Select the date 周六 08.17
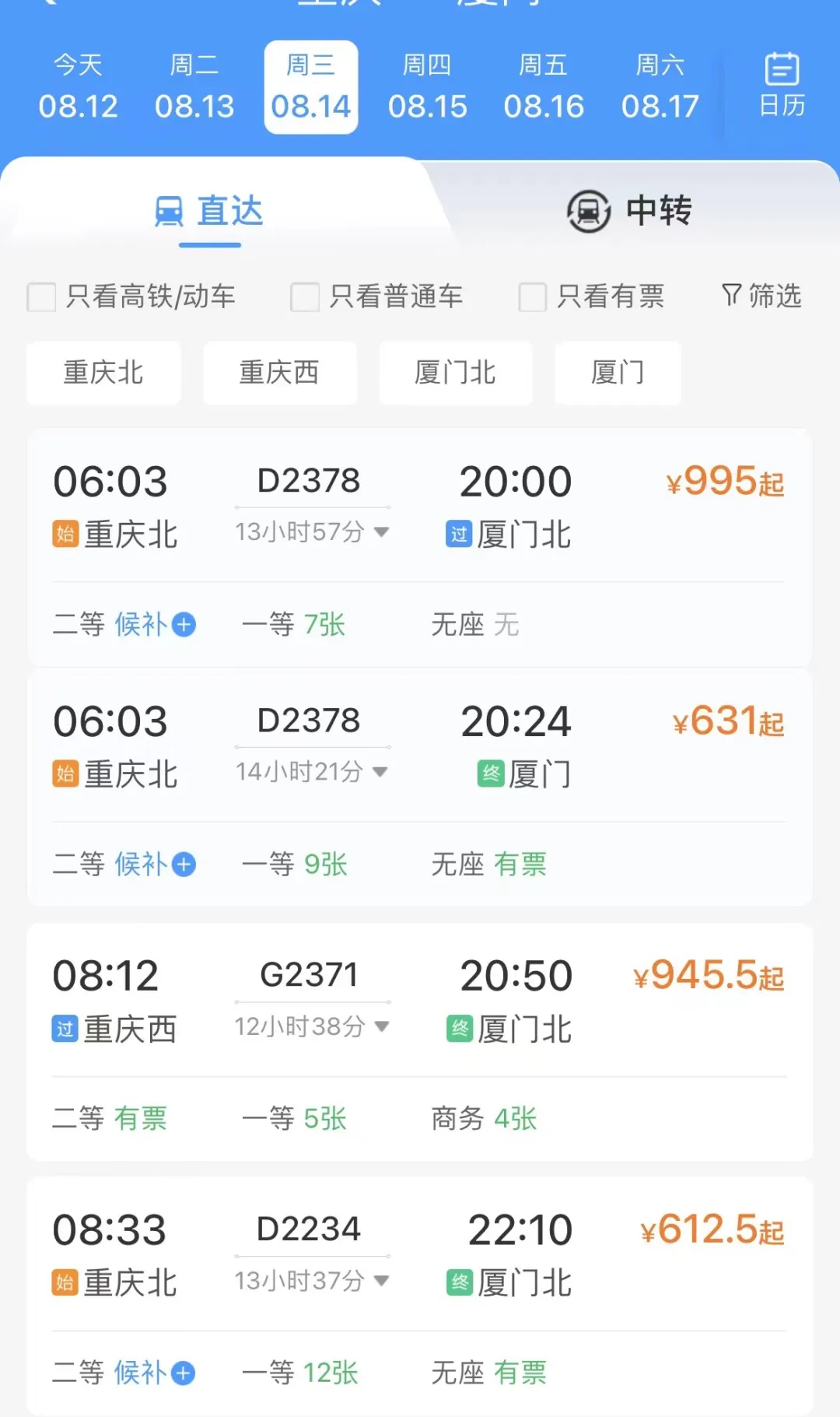This screenshot has width=840, height=1417. click(x=660, y=87)
